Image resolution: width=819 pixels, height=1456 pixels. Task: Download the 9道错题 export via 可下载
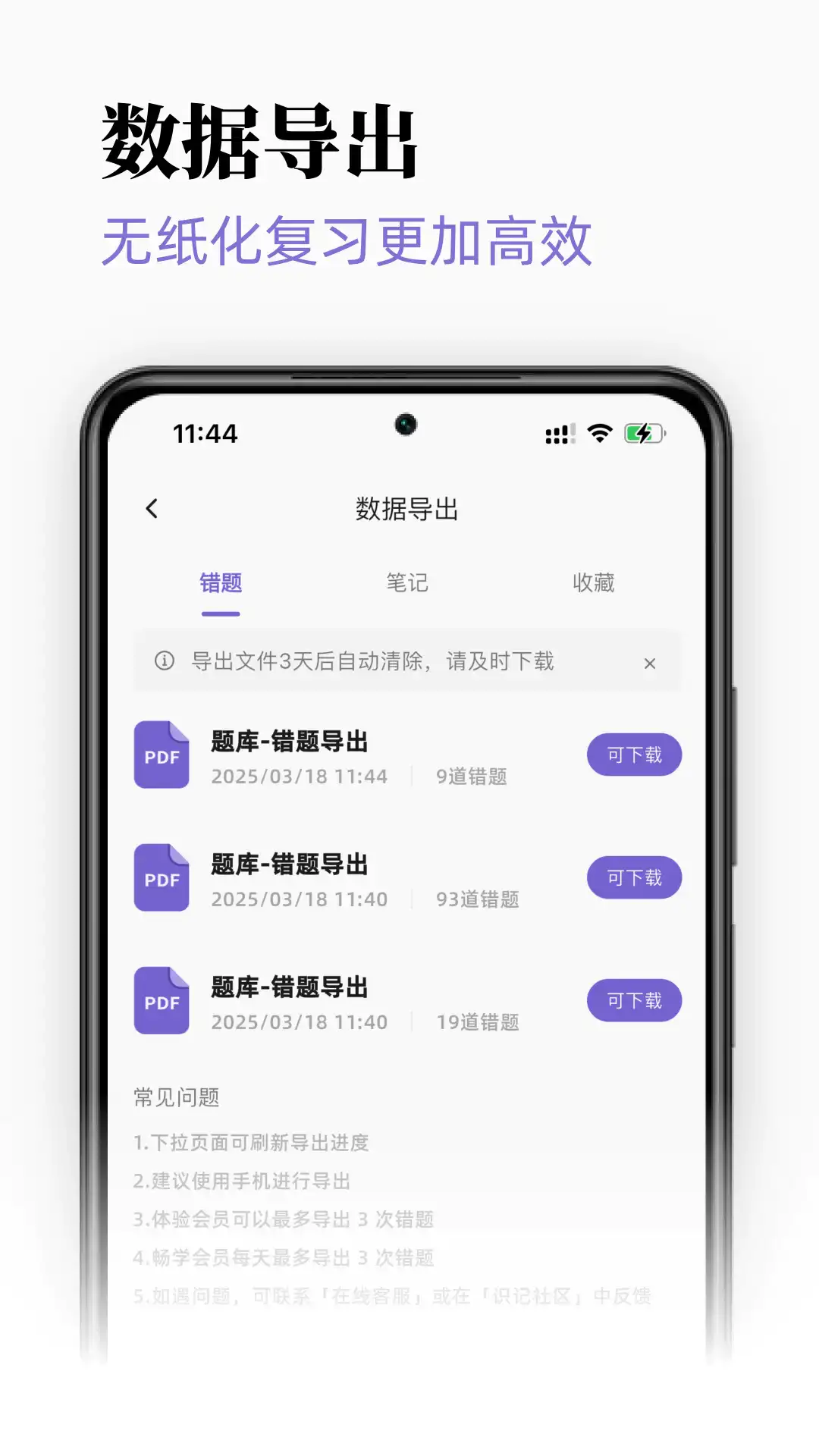click(x=635, y=755)
